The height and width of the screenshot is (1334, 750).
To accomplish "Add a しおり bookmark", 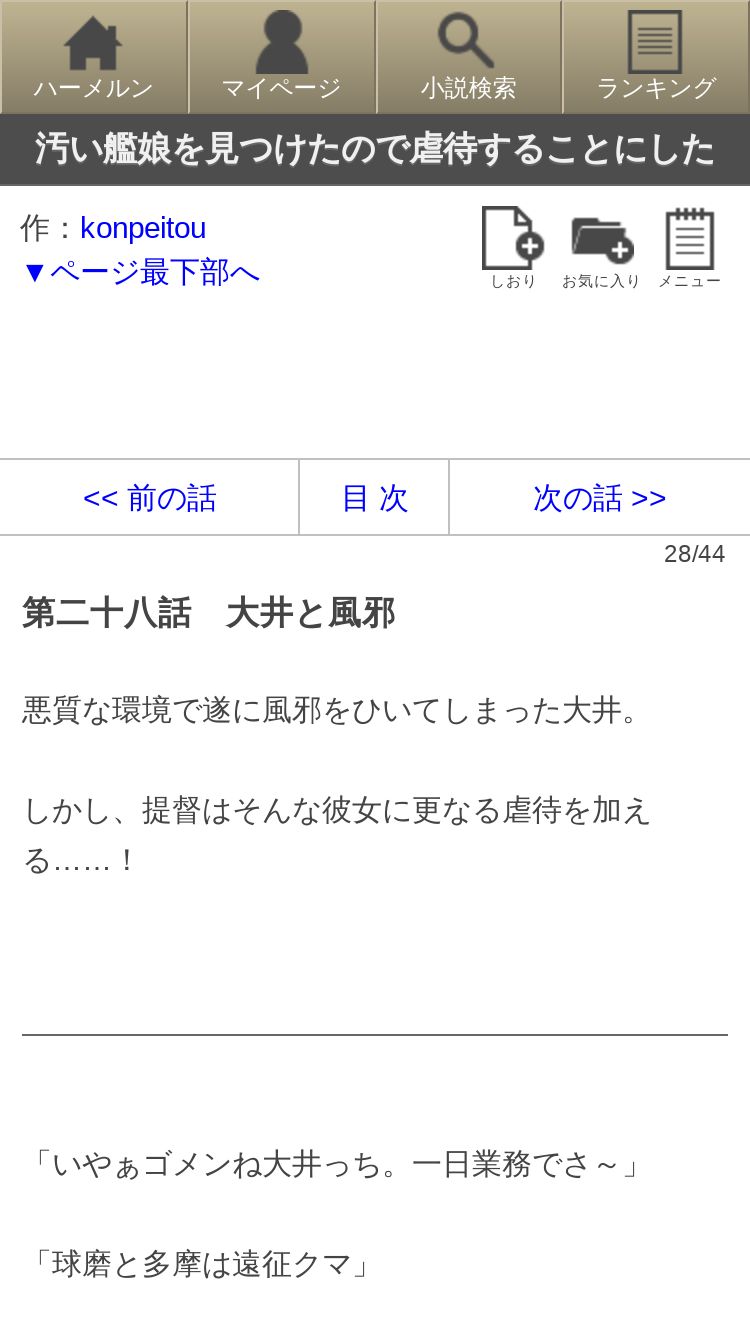I will point(512,248).
